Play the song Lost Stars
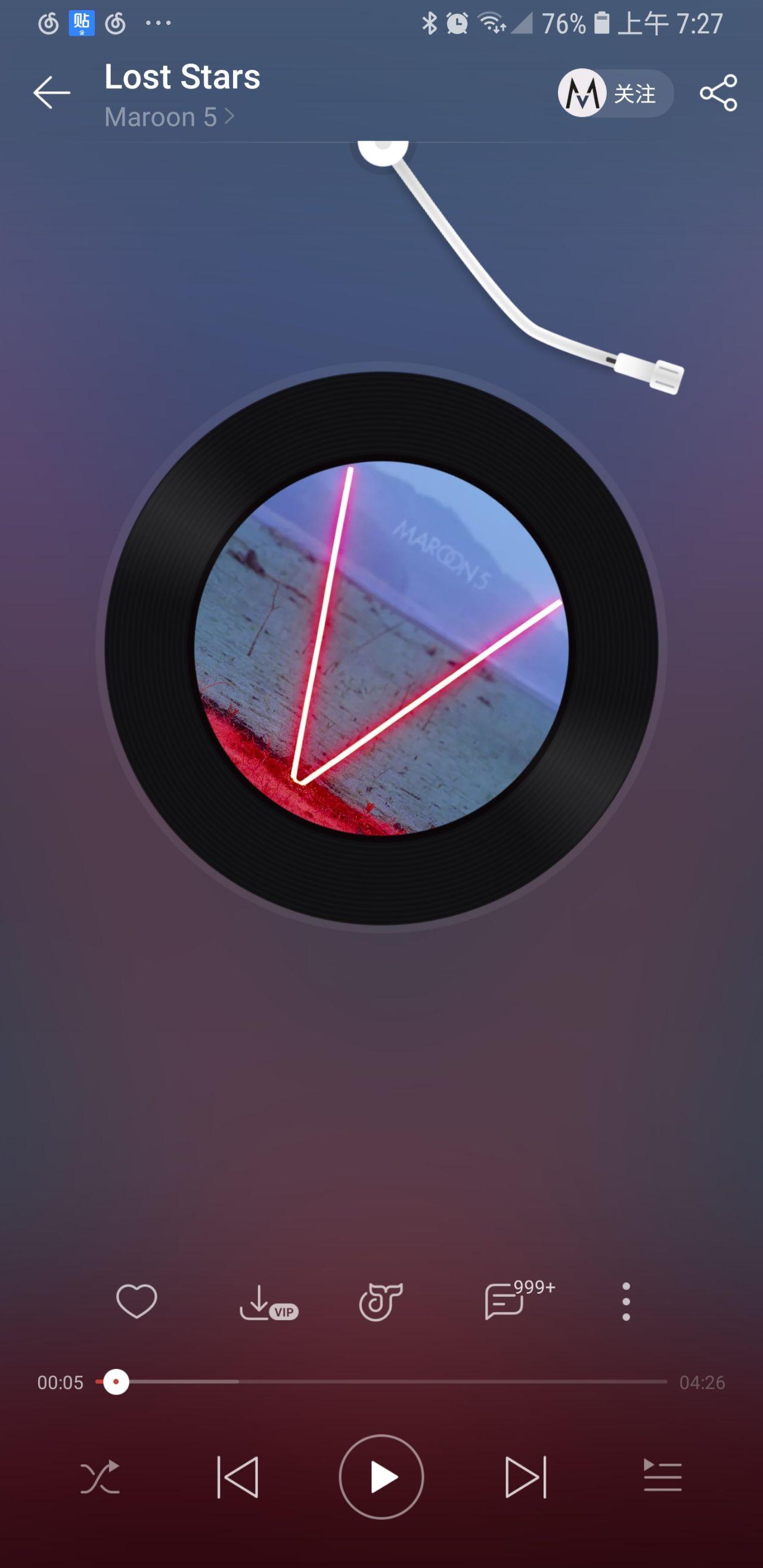763x1568 pixels. point(381,1477)
